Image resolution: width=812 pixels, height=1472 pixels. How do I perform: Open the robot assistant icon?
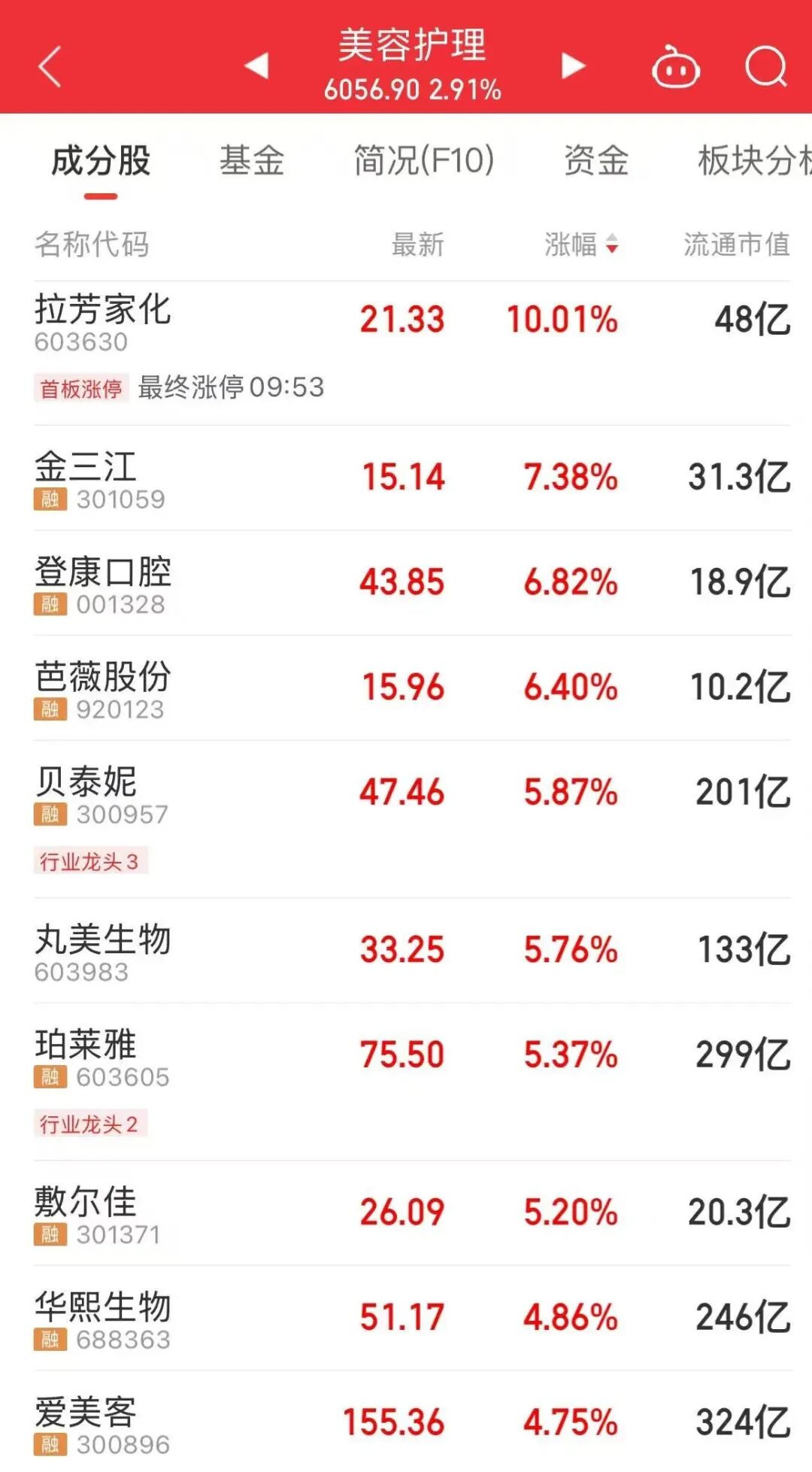(675, 68)
